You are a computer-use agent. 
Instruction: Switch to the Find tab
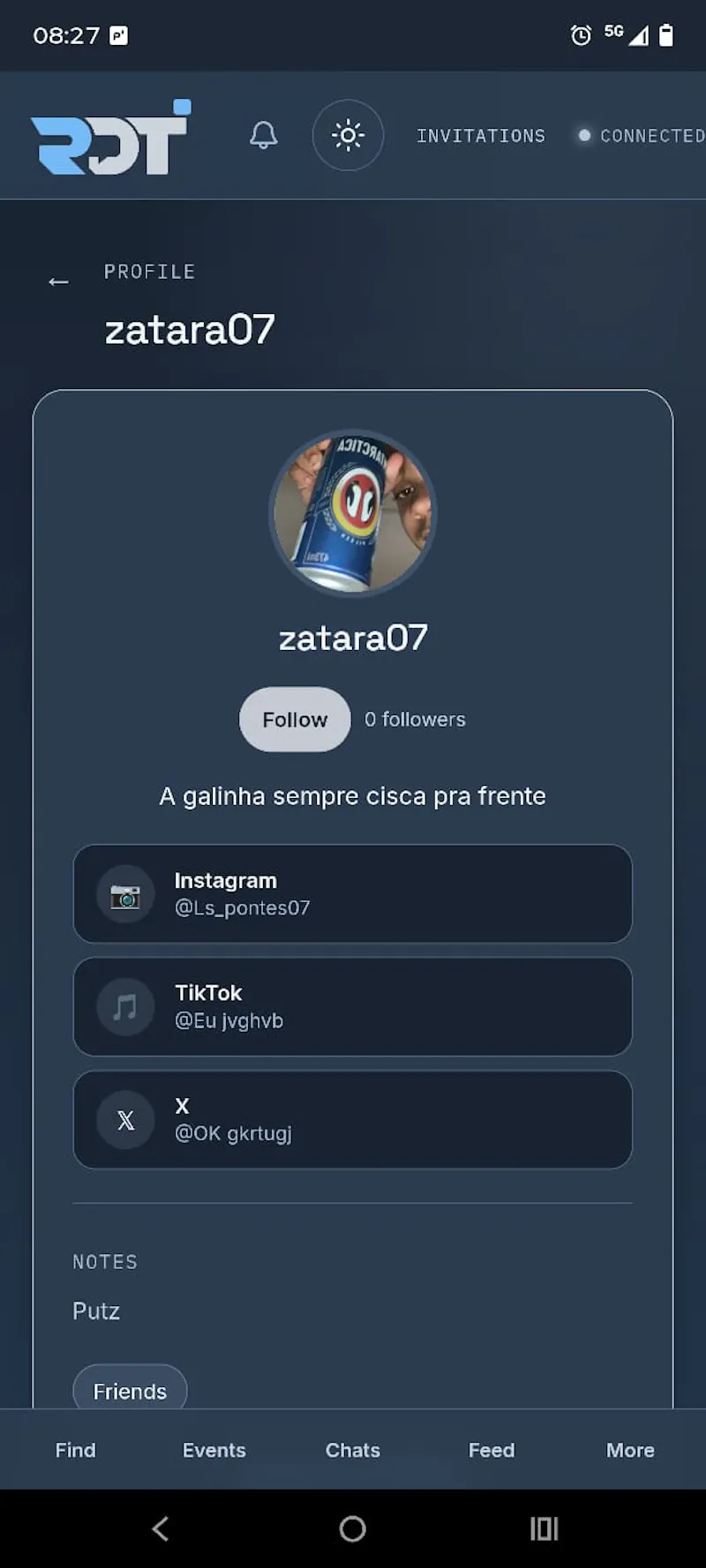75,1450
